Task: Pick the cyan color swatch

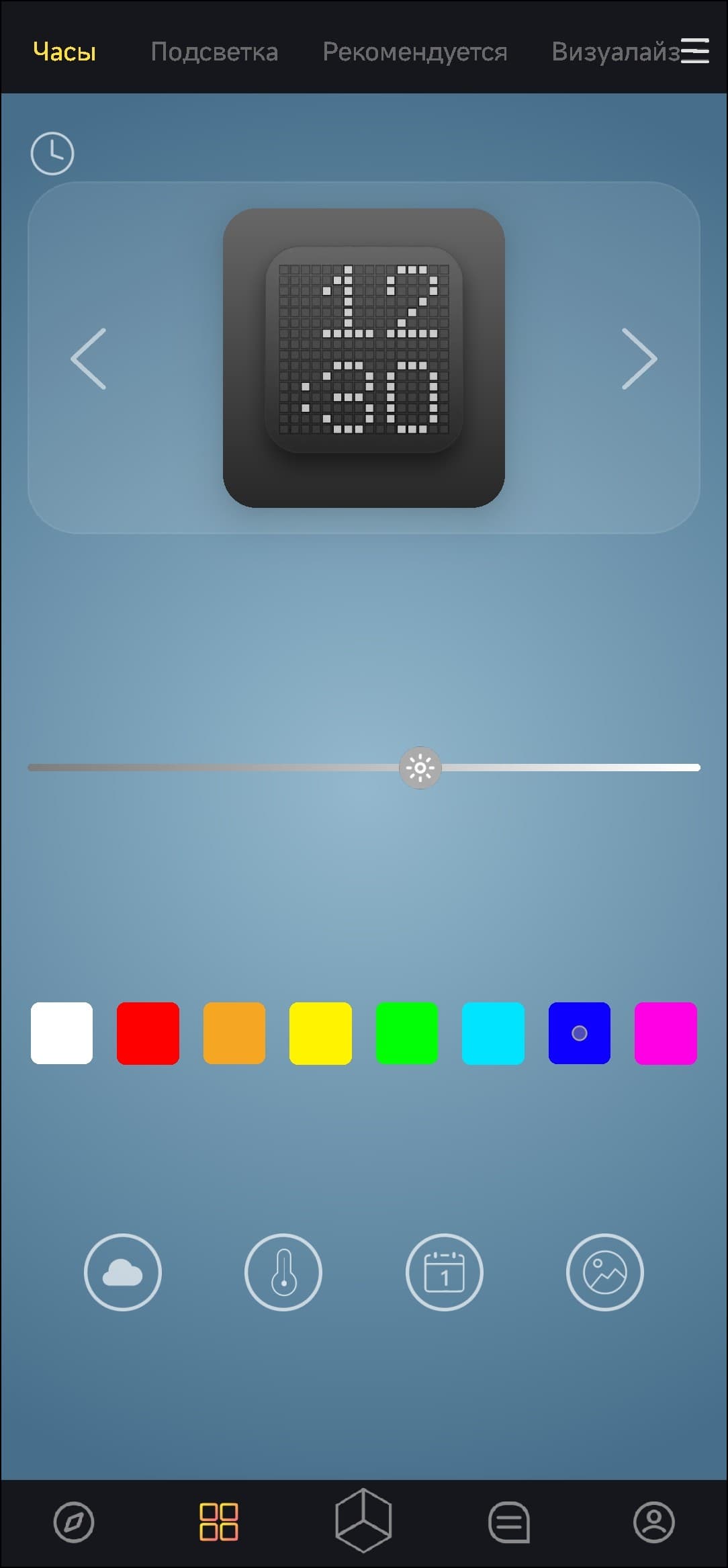Action: tap(493, 1033)
